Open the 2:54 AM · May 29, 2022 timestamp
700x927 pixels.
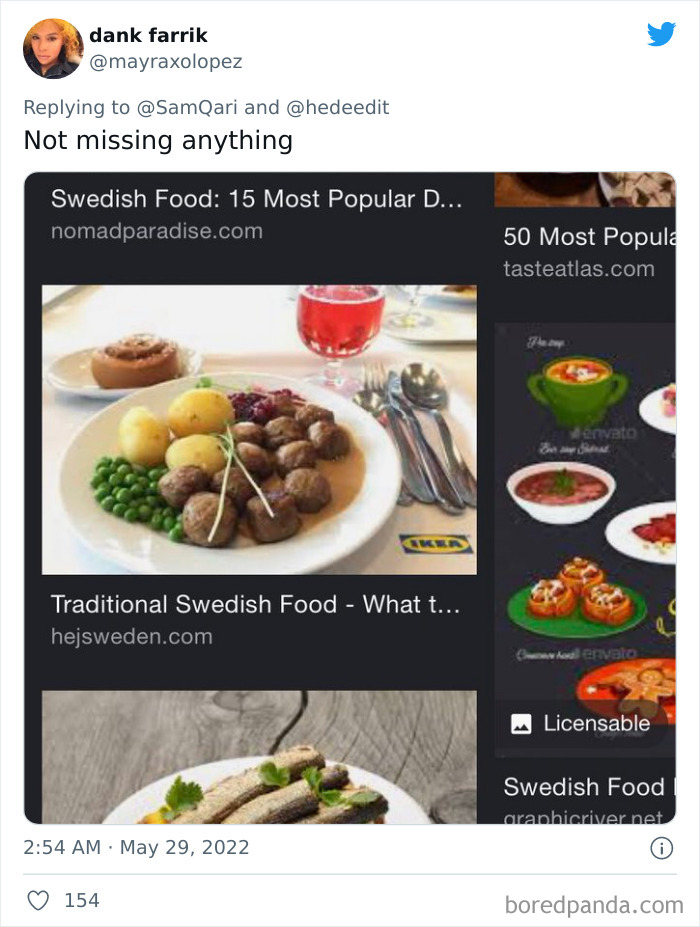click(x=136, y=848)
